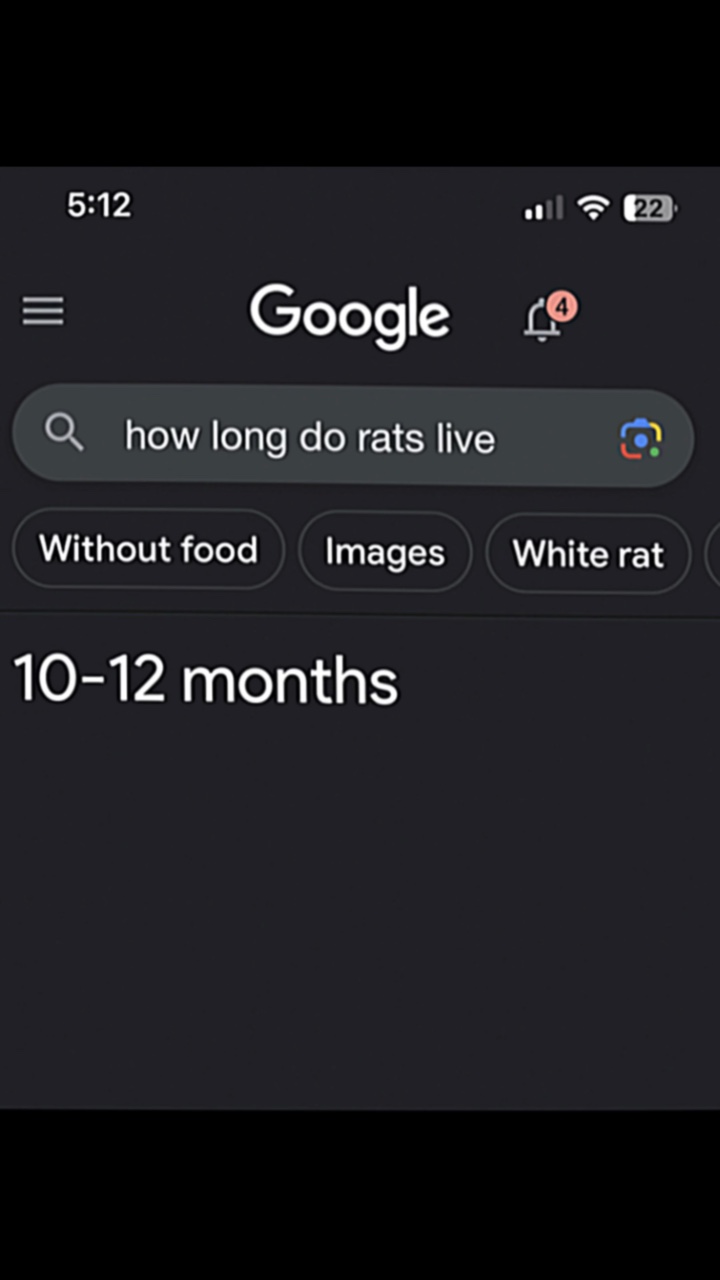Image resolution: width=720 pixels, height=1280 pixels.
Task: Tap the Google logo to return home
Action: (350, 314)
